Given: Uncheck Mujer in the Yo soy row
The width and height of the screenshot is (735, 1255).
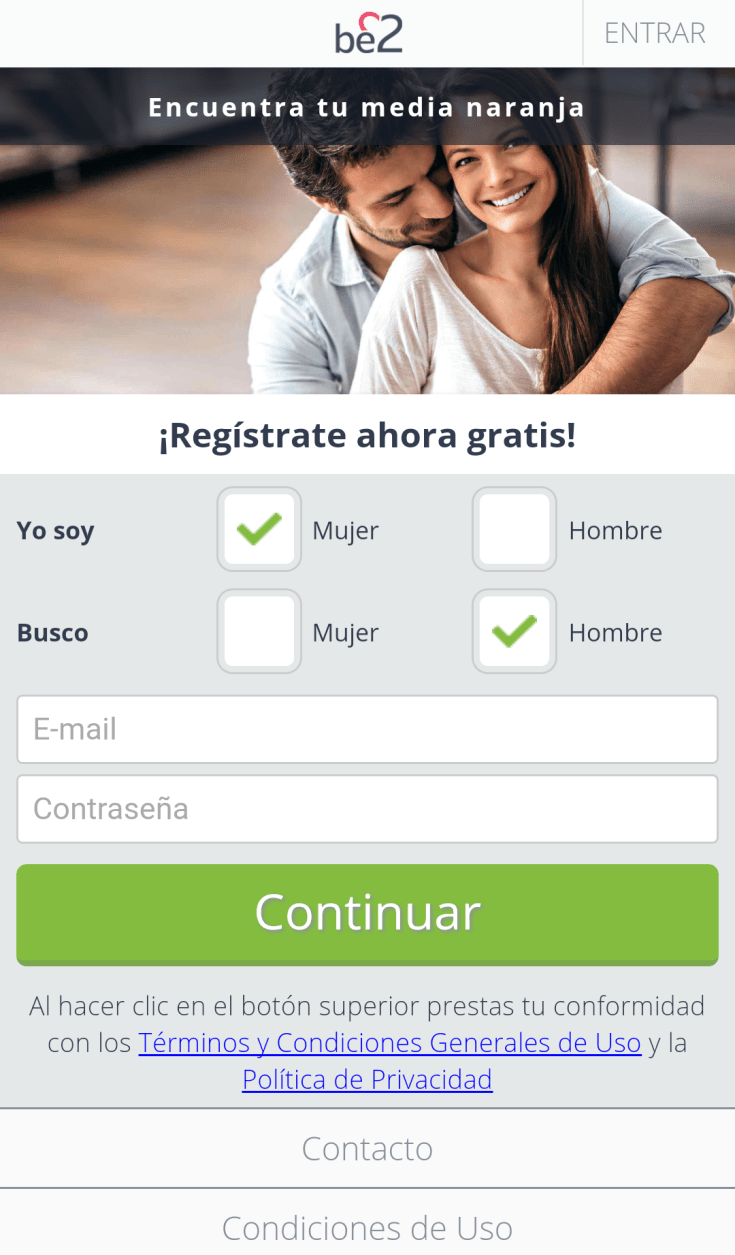Looking at the screenshot, I should point(259,529).
